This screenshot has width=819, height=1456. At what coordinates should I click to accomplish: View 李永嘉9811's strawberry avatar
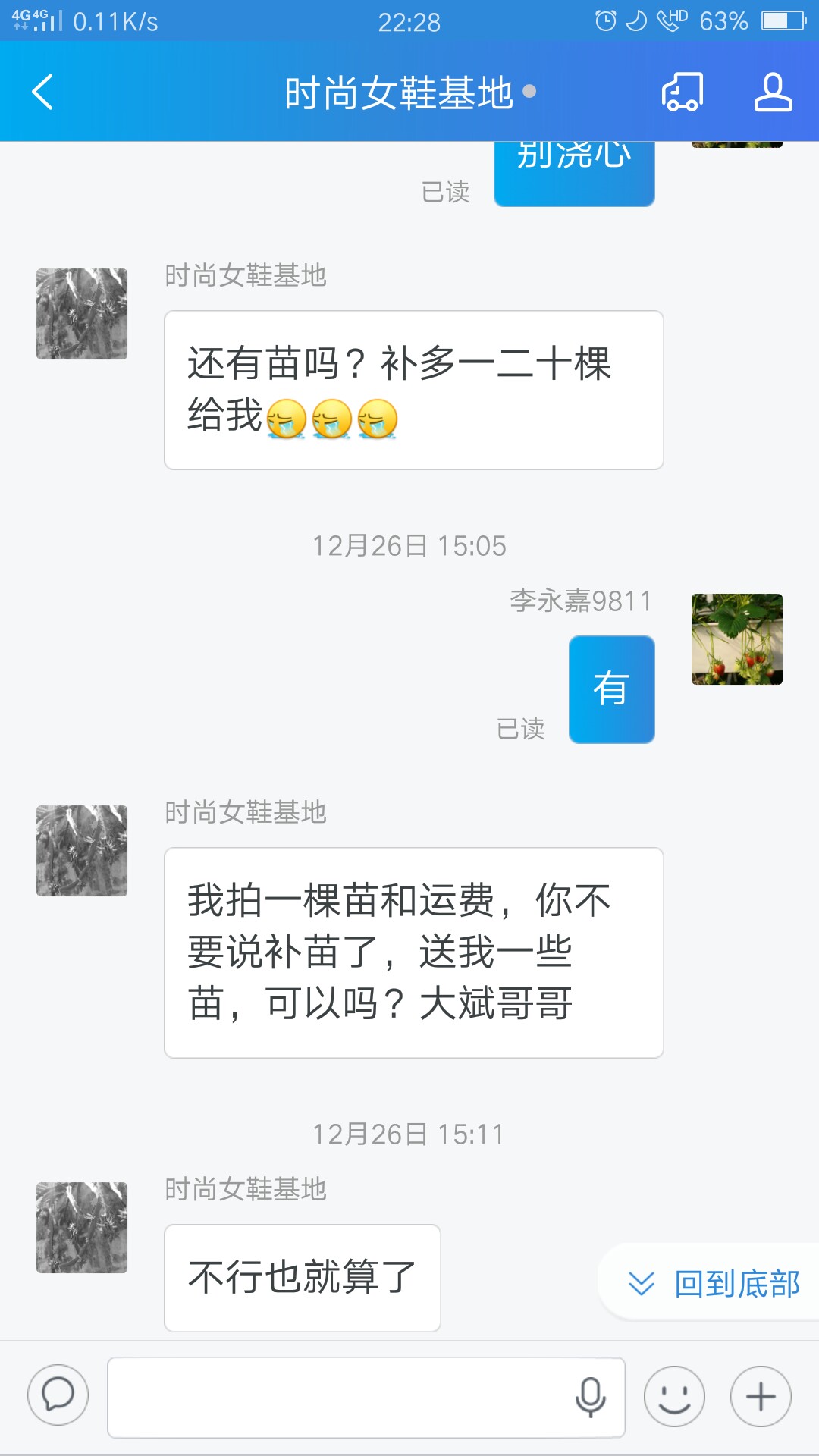(736, 639)
